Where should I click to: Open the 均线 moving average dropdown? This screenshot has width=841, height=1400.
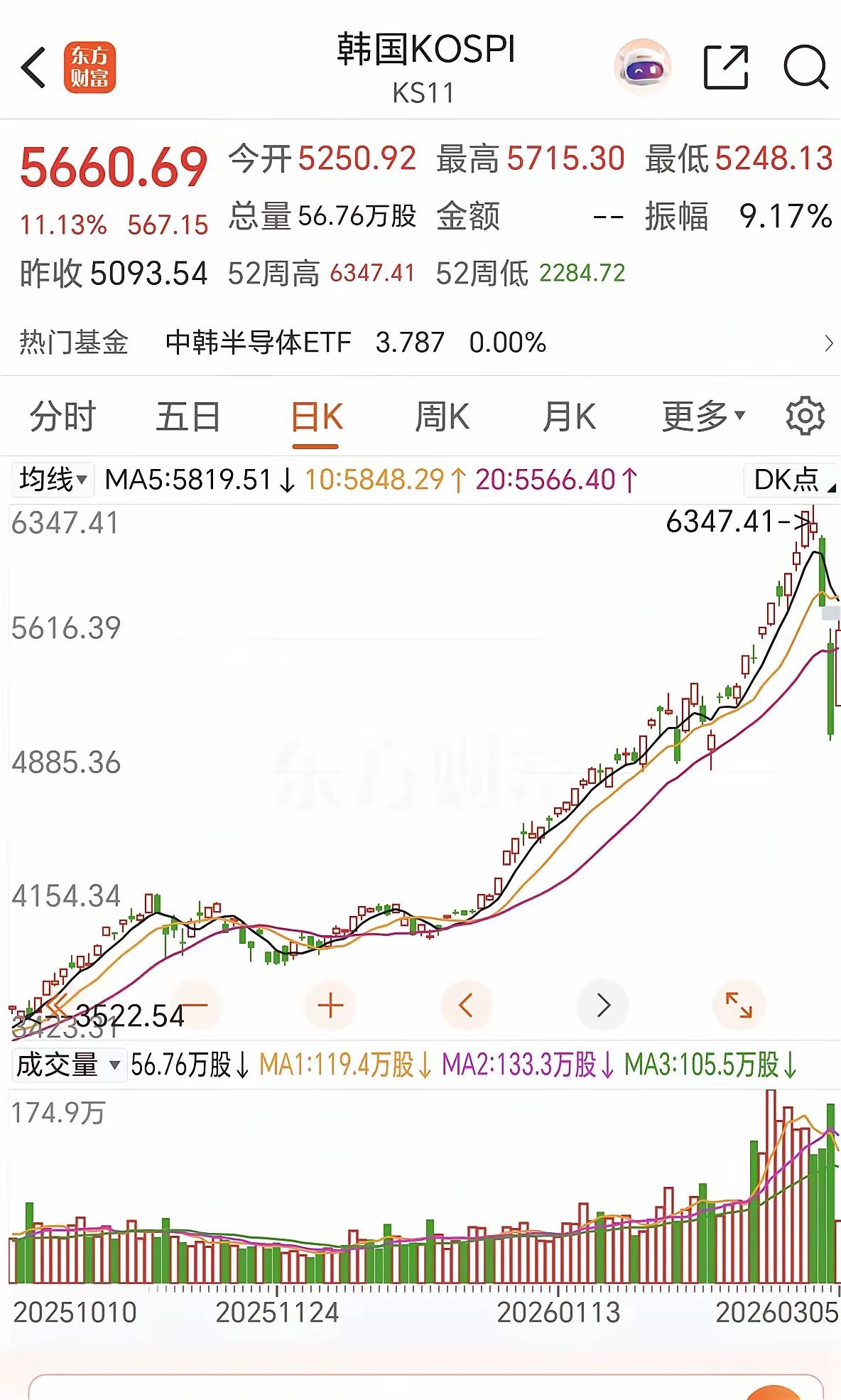coord(53,480)
